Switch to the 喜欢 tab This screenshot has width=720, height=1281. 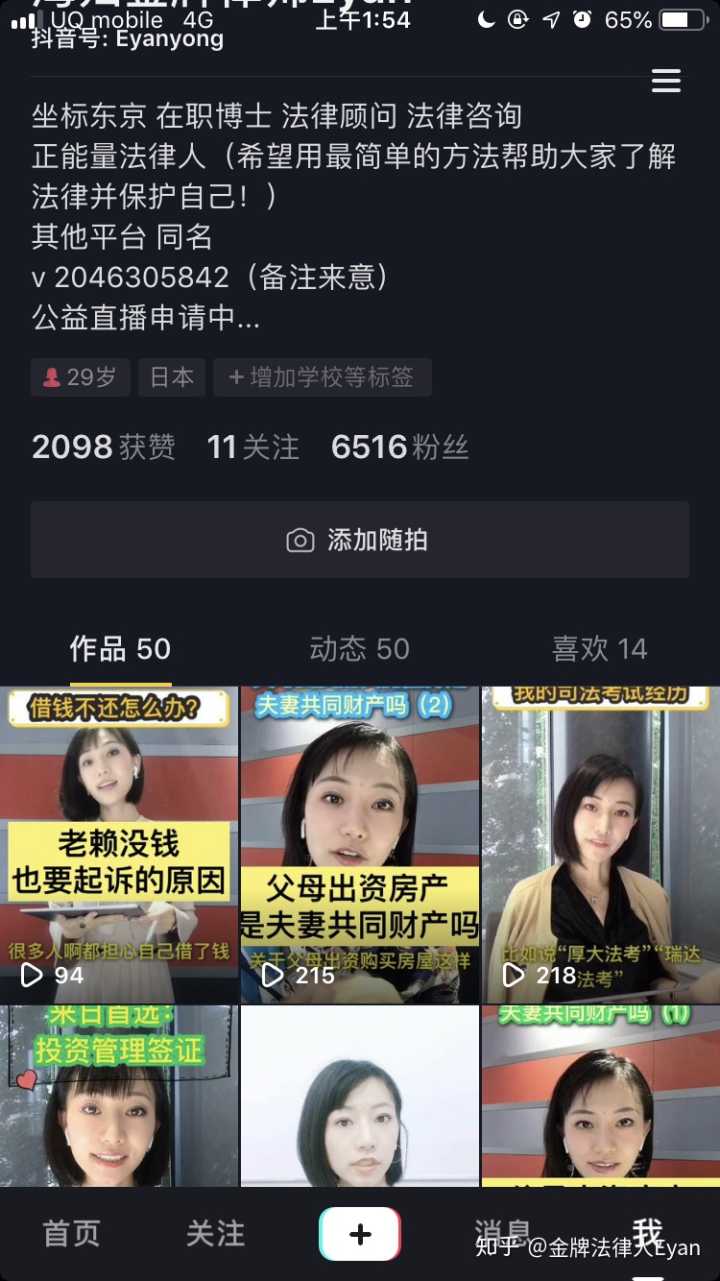tap(599, 649)
